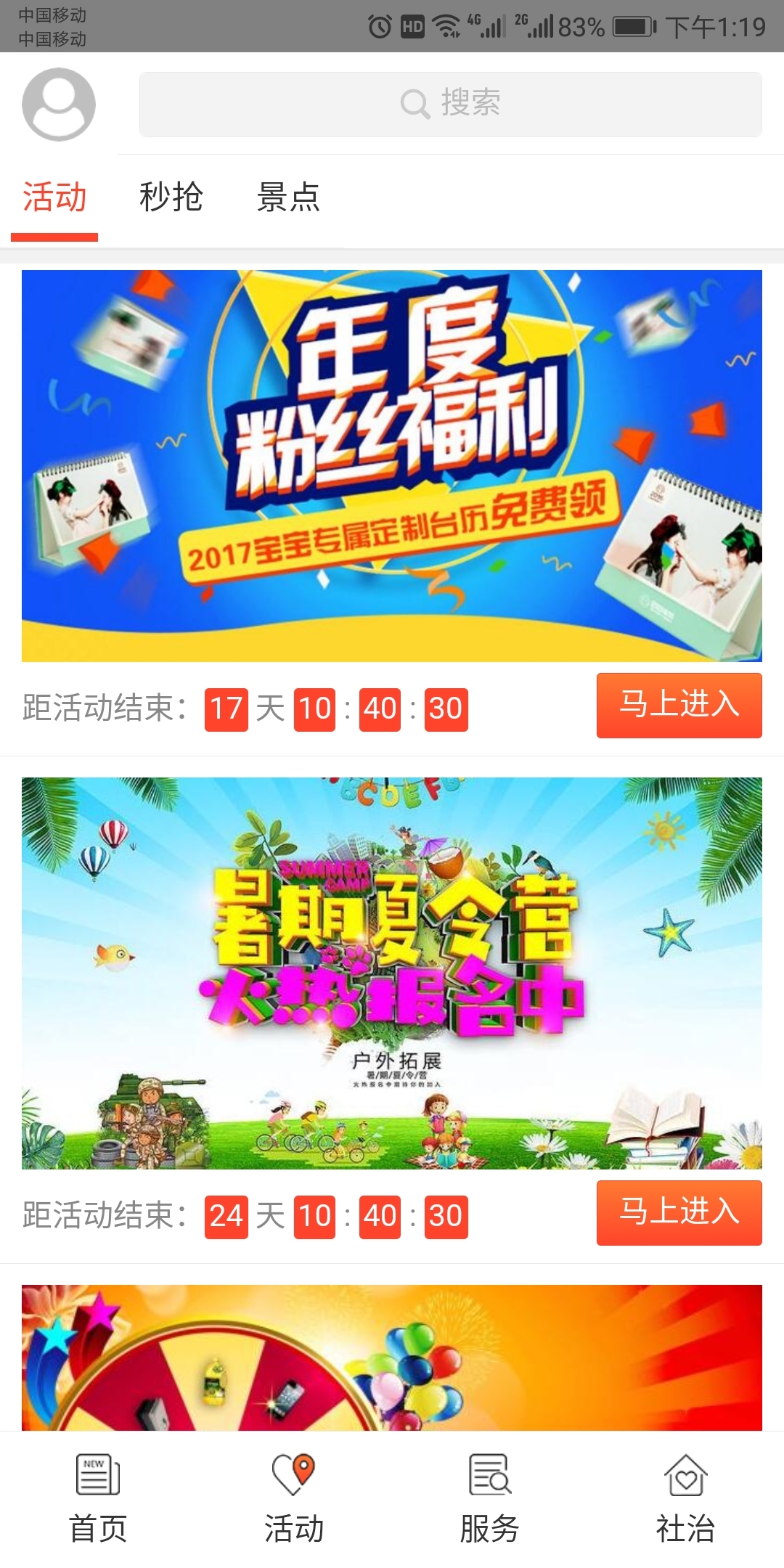784x1568 pixels.
Task: Select 活动 in bottom navigation
Action: click(293, 1499)
